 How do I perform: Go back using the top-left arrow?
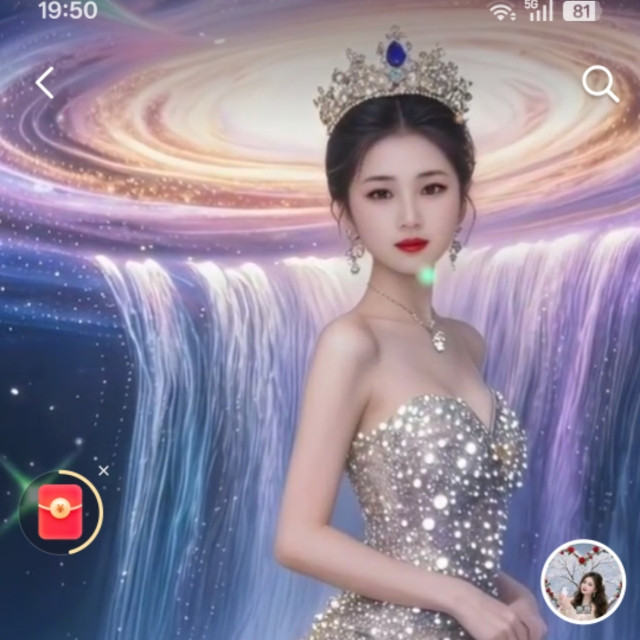(45, 83)
